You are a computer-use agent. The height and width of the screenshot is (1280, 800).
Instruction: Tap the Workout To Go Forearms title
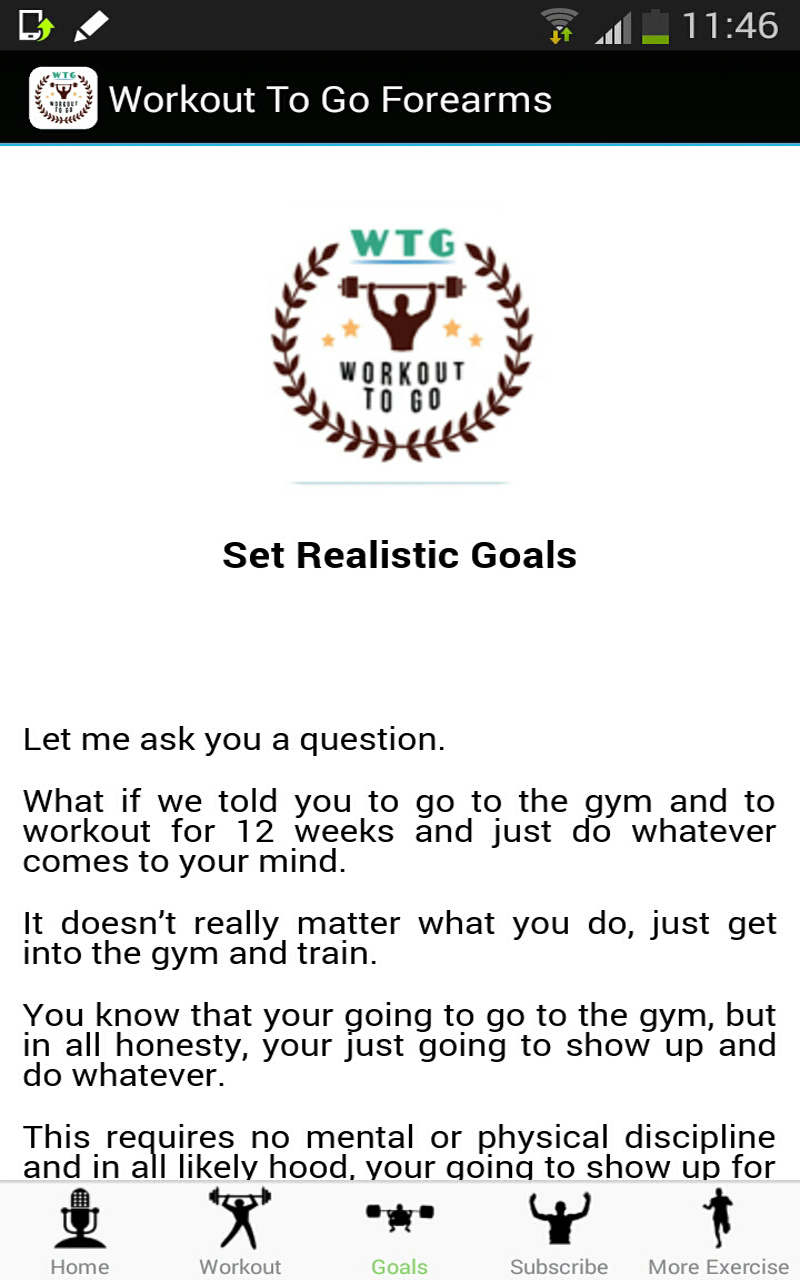point(330,99)
